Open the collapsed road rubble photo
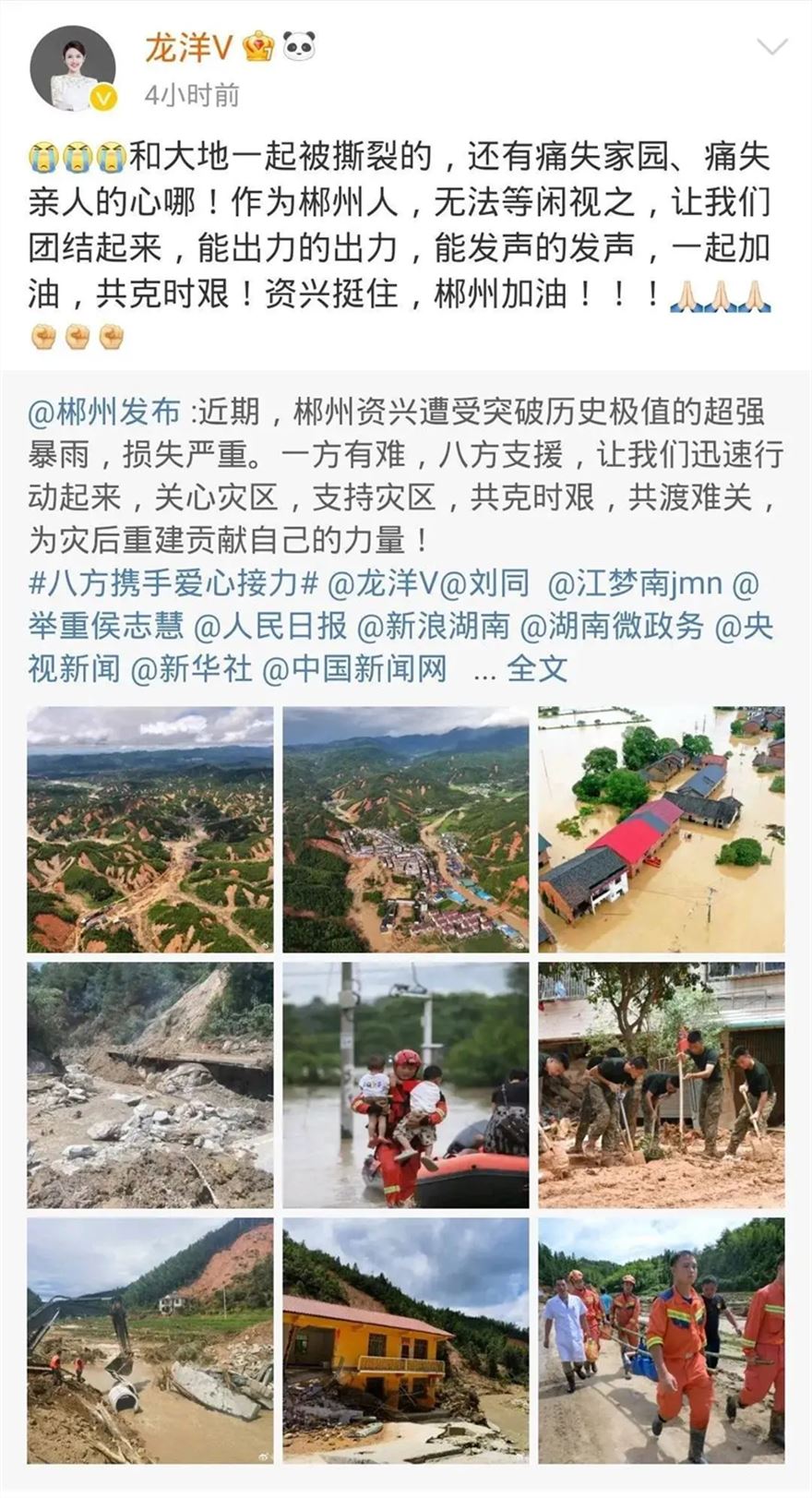 click(150, 1085)
